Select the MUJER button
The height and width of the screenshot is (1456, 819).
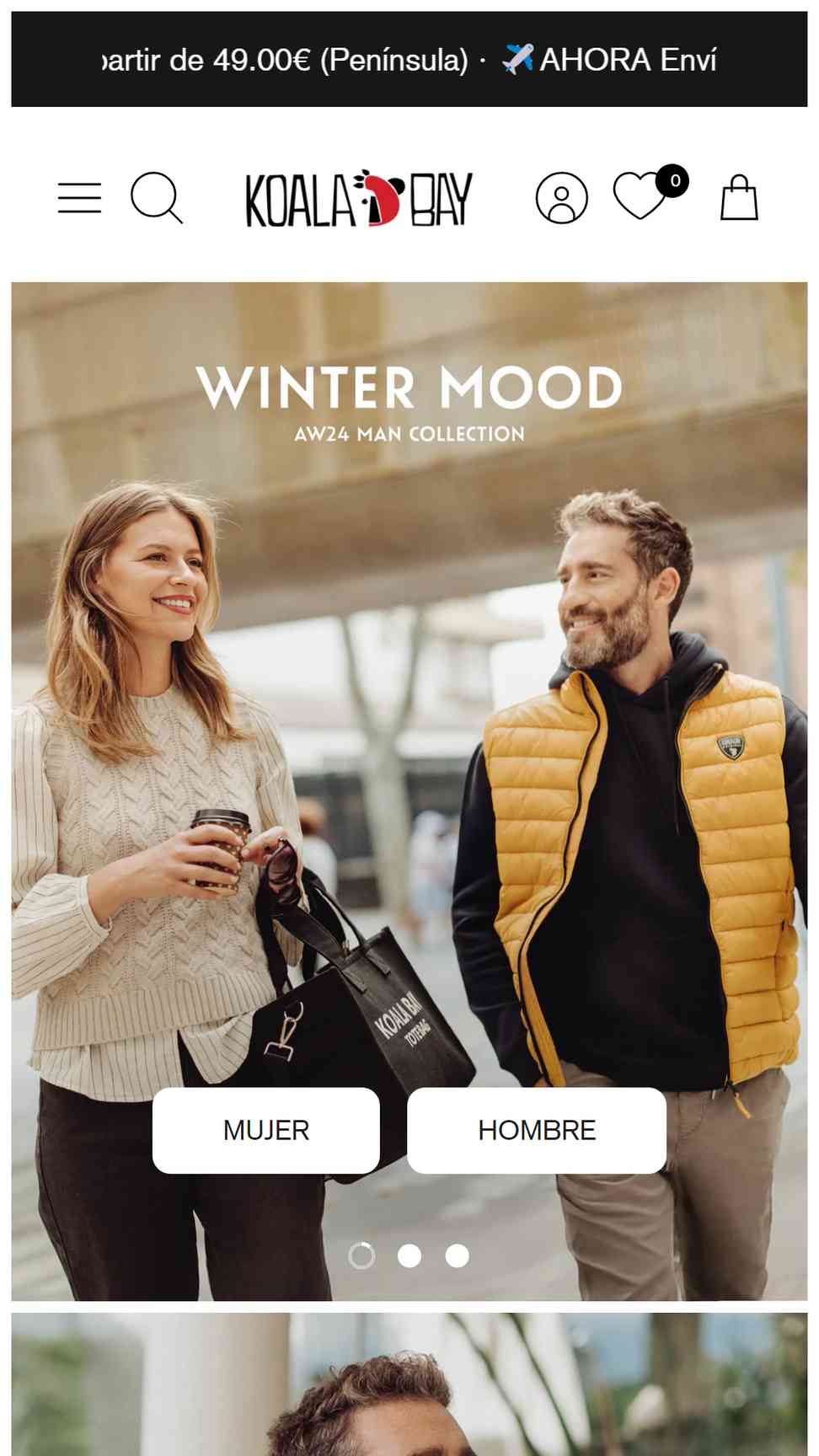click(266, 1130)
